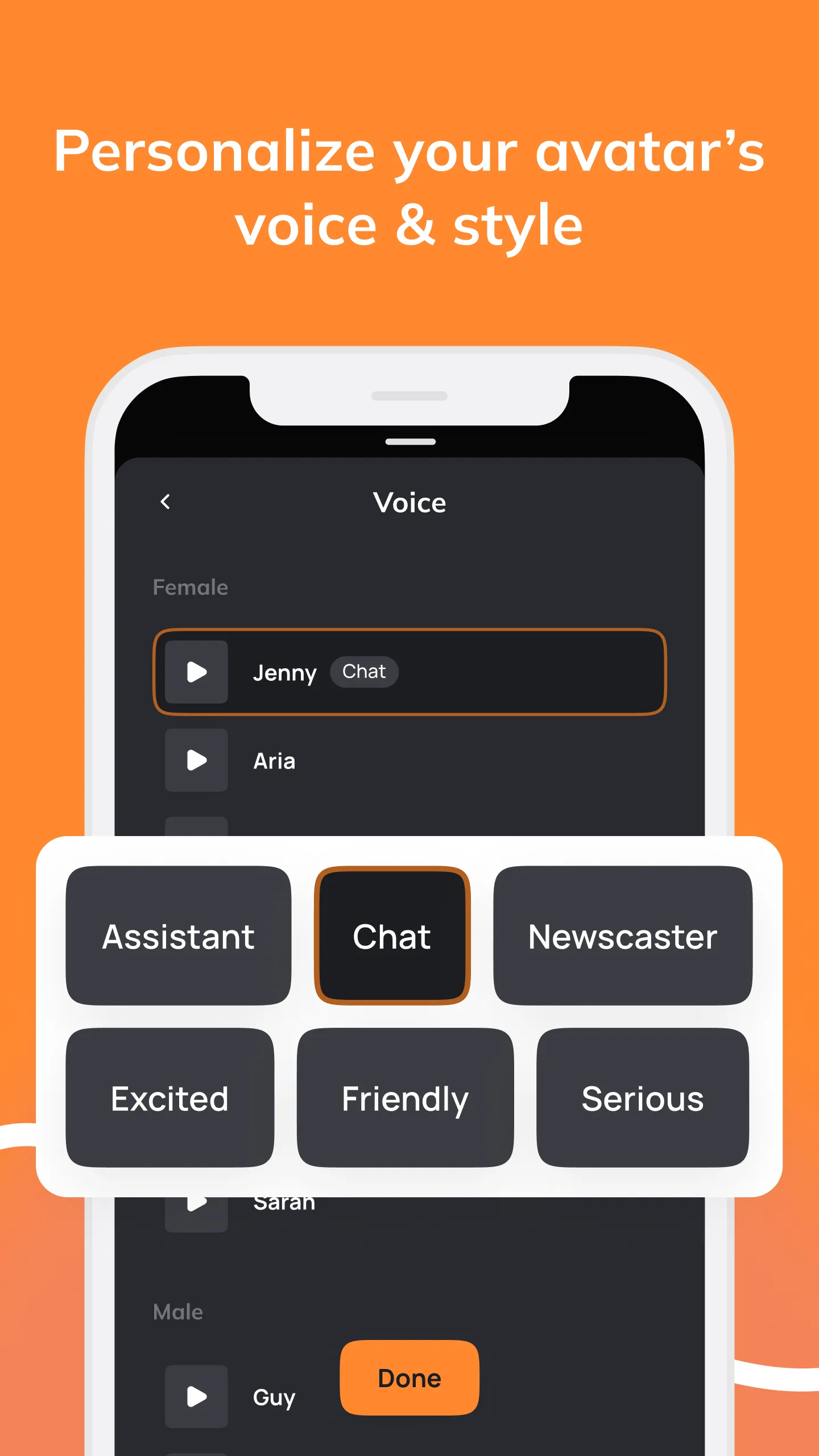Screen dimensions: 819x1456
Task: Tap the Voice screen title
Action: (409, 502)
